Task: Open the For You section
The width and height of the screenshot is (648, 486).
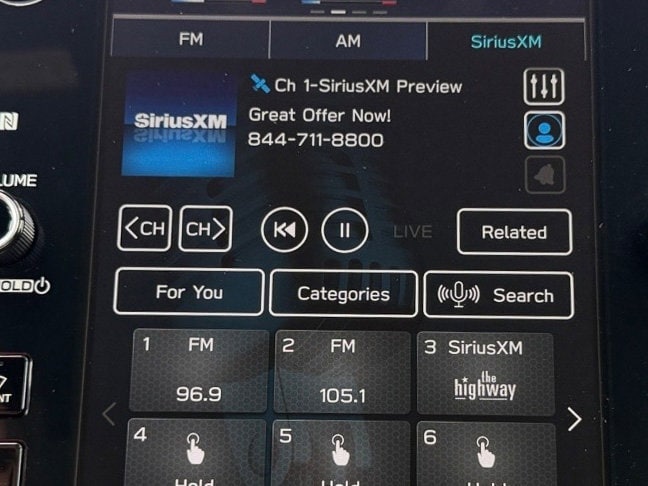Action: point(189,292)
